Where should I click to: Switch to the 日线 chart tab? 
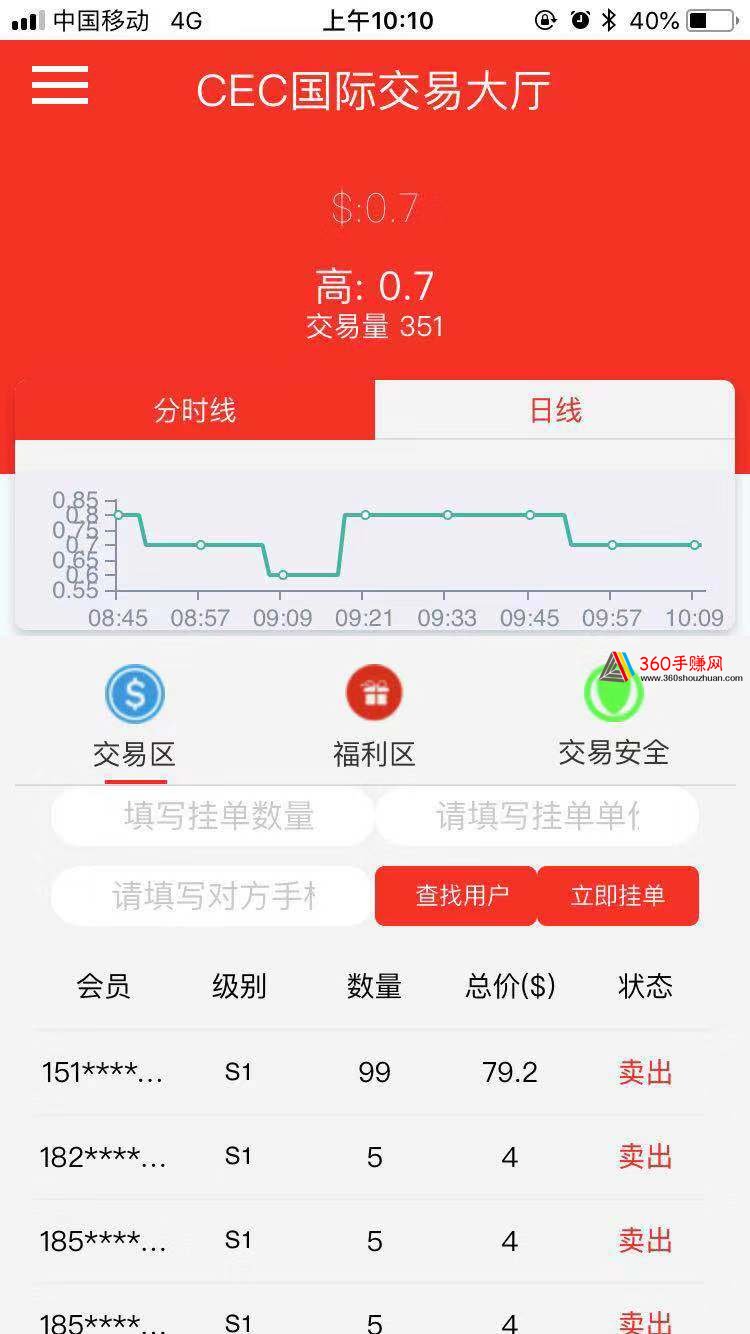coord(555,411)
